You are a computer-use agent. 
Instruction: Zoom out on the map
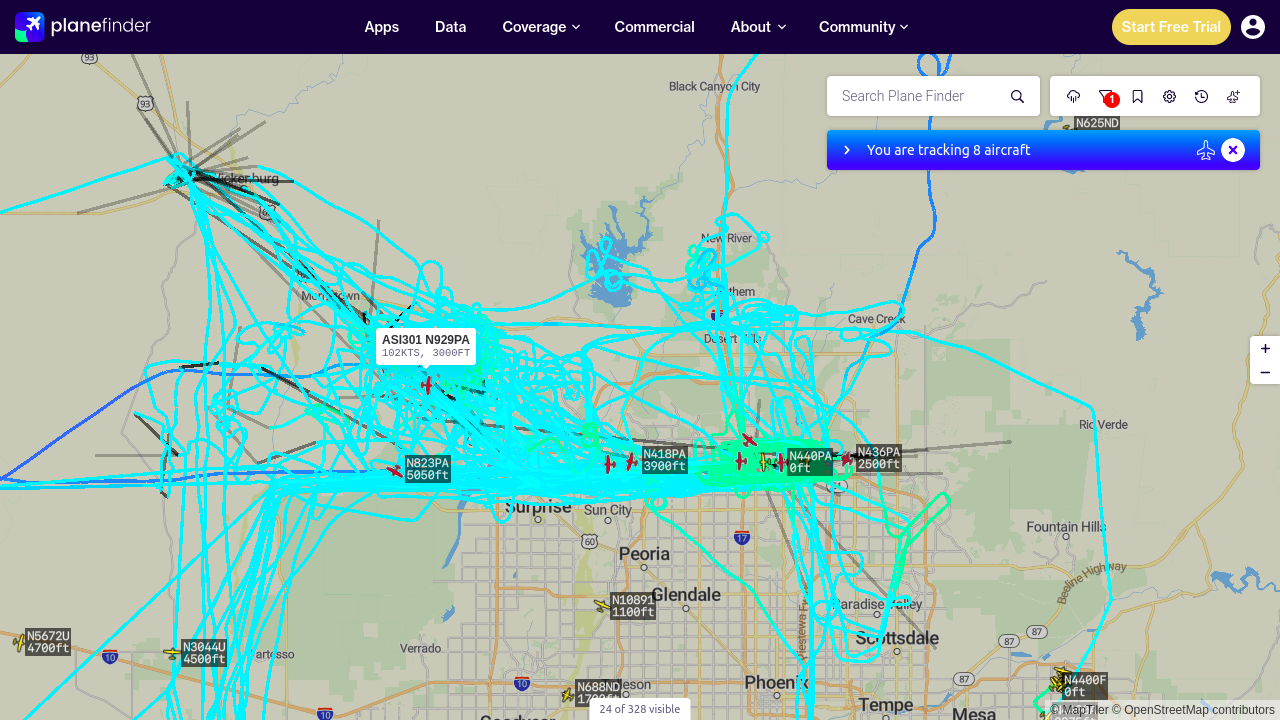[1265, 372]
